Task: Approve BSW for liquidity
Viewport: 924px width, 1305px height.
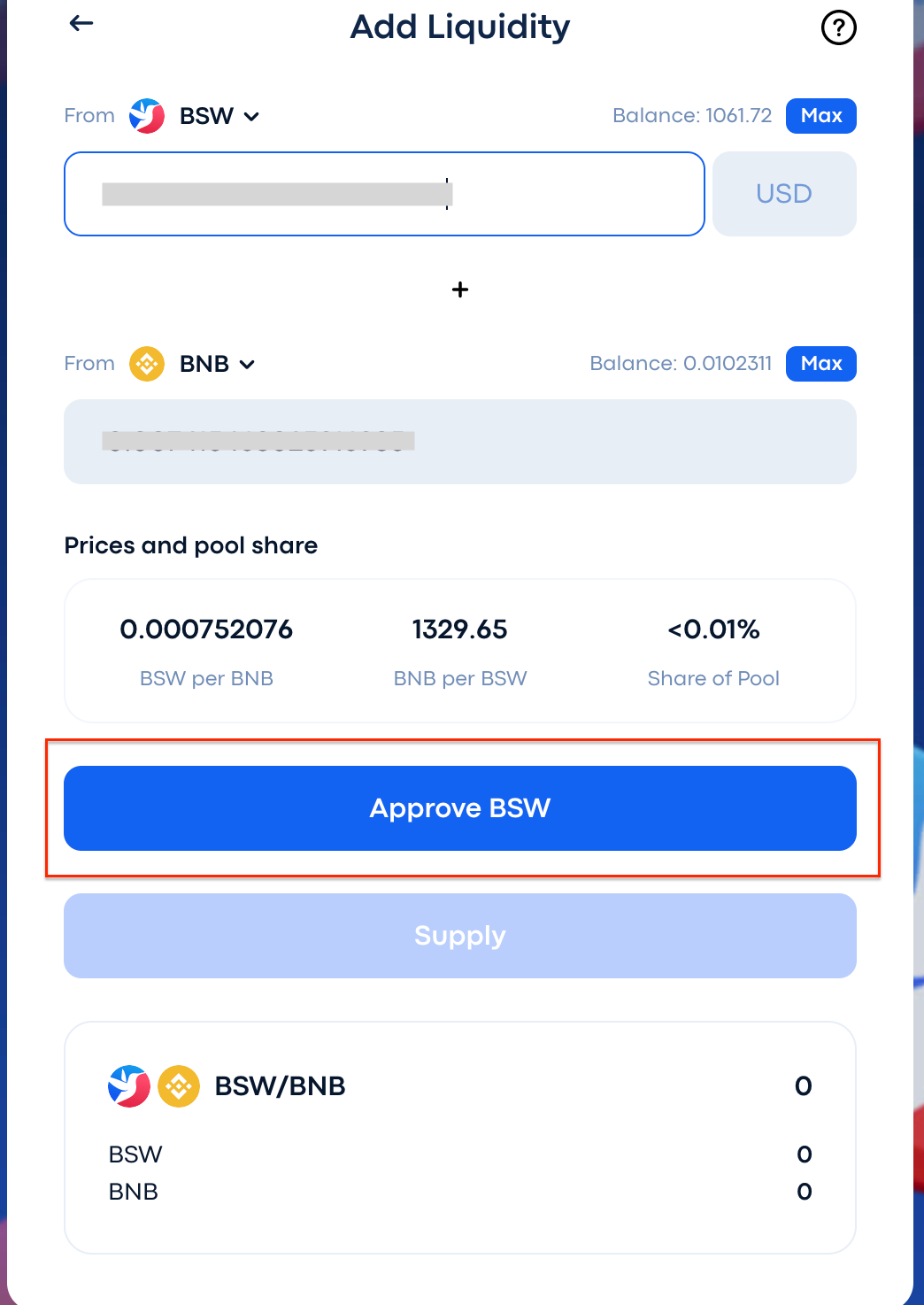Action: (x=459, y=808)
